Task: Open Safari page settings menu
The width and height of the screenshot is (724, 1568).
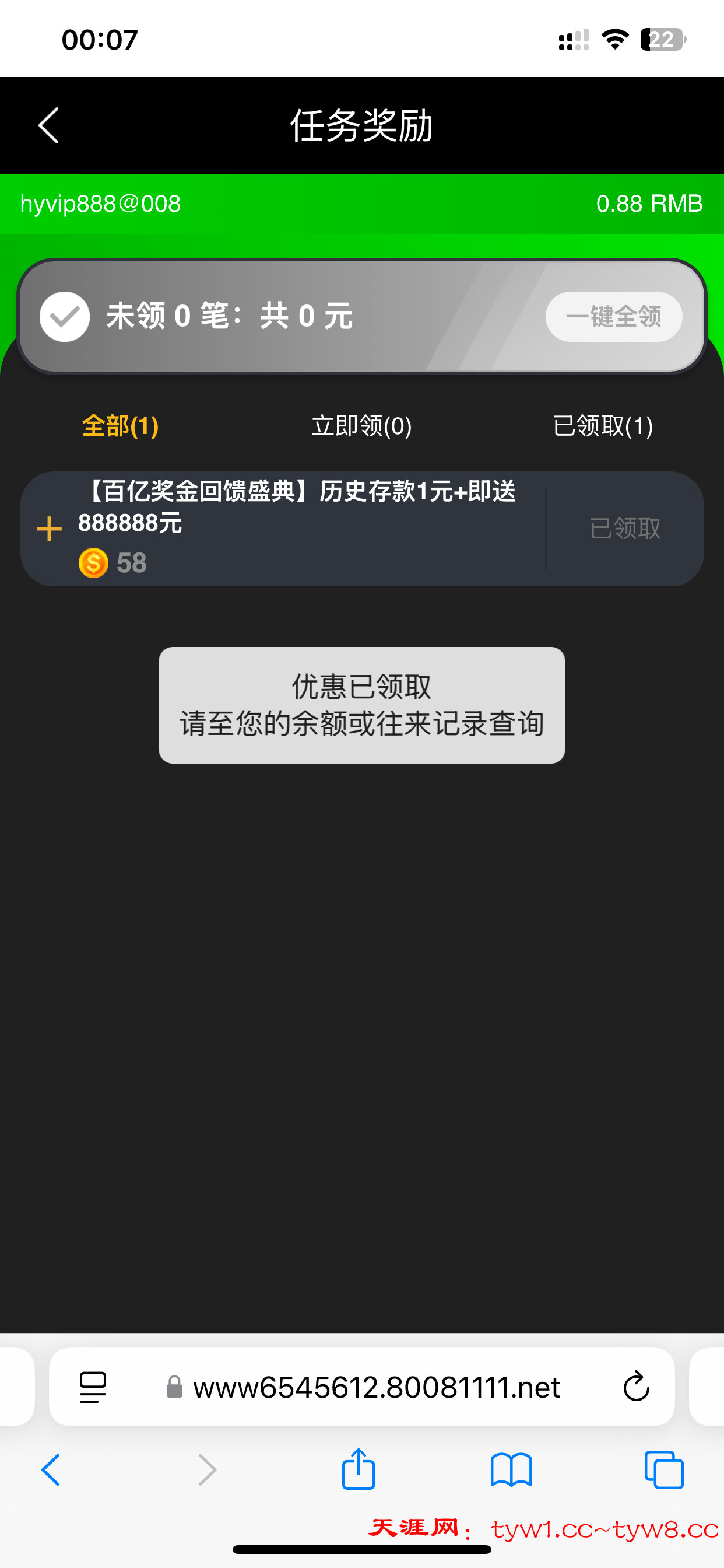Action: pyautogui.click(x=93, y=1387)
